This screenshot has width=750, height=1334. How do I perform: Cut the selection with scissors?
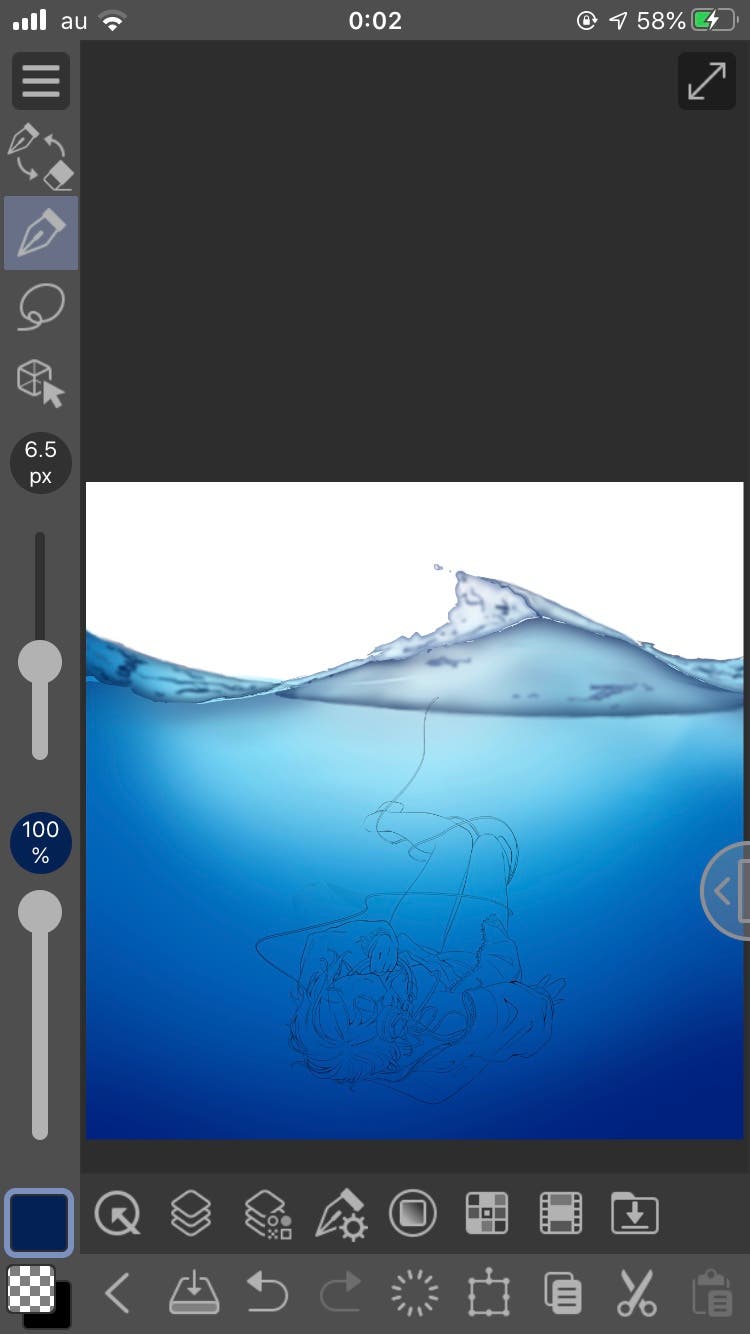tap(636, 1294)
